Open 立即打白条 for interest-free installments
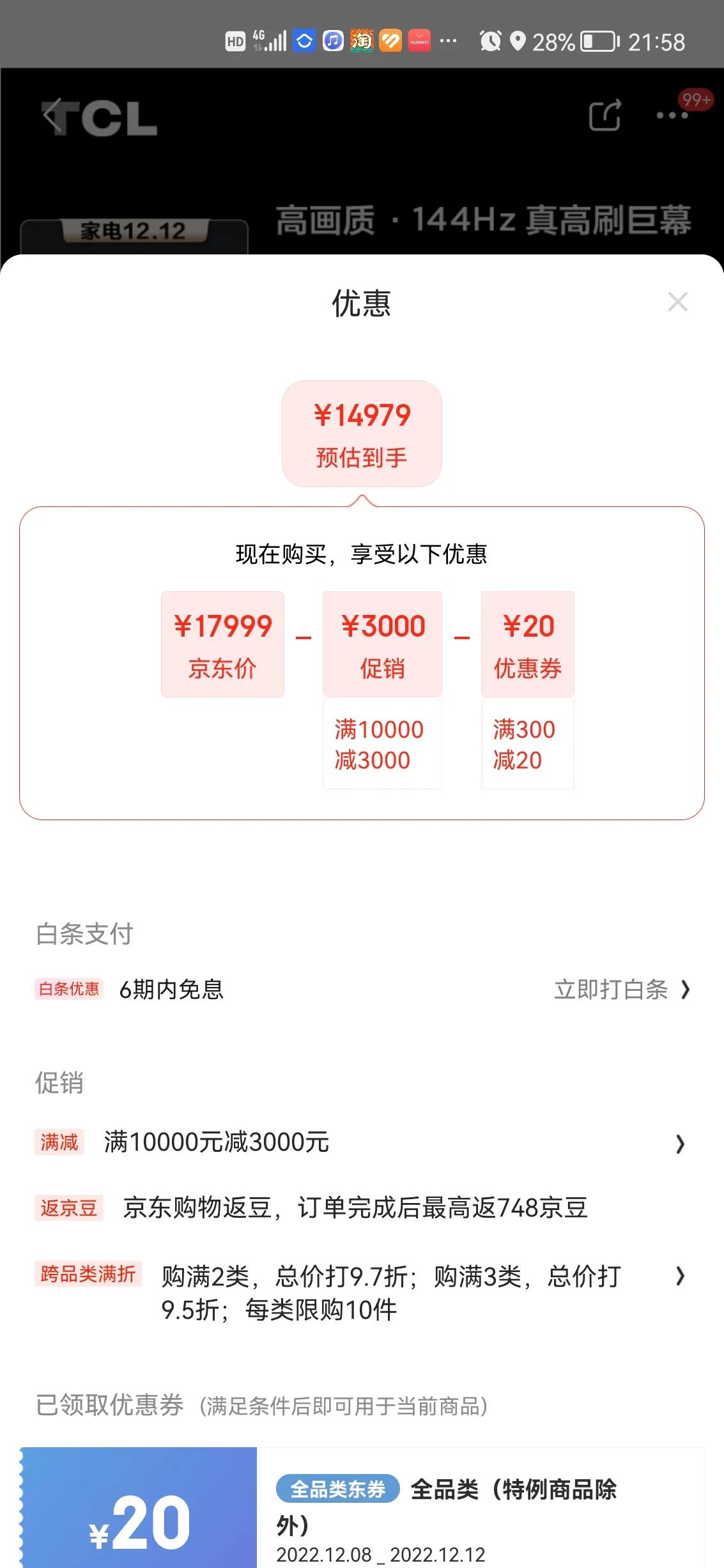724x1568 pixels. tap(621, 990)
